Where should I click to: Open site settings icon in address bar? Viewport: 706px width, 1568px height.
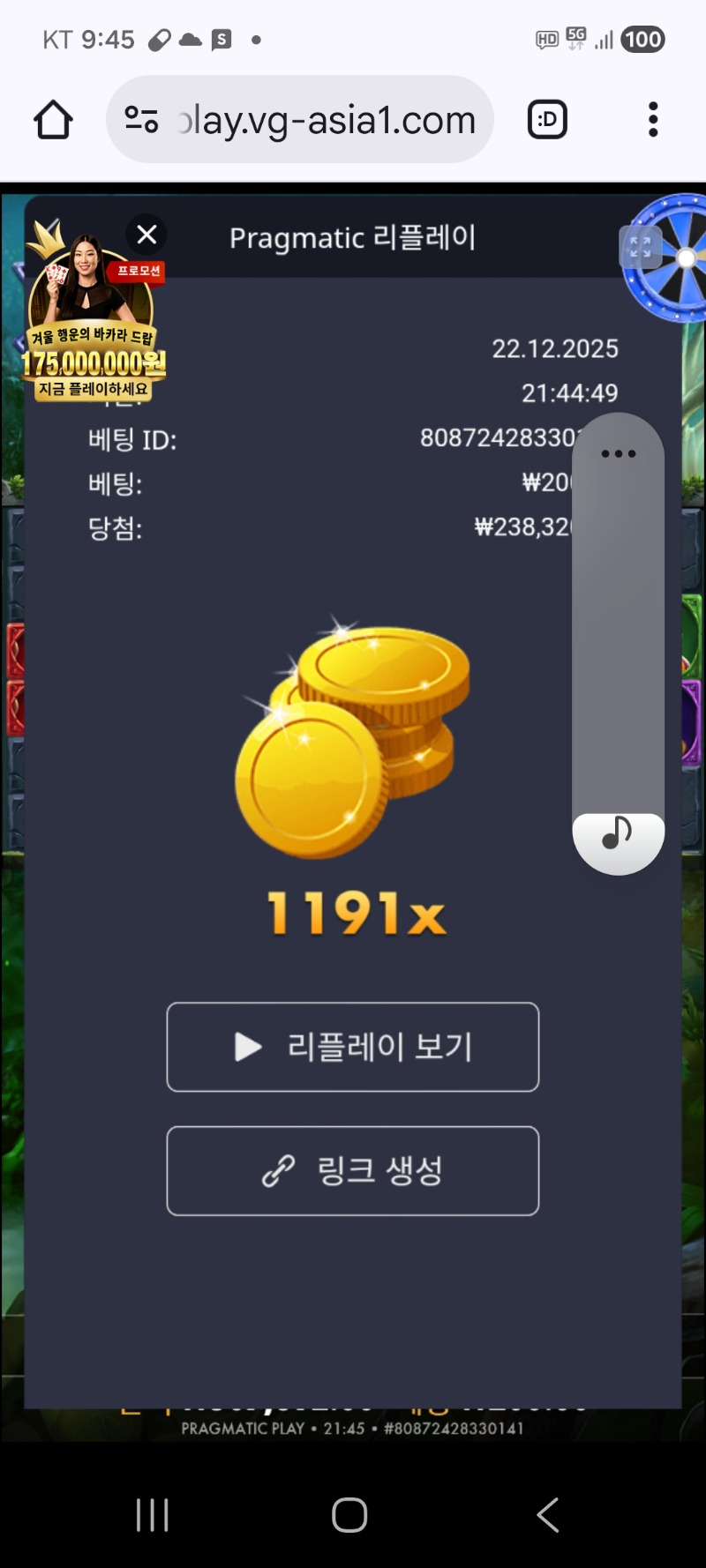[141, 120]
